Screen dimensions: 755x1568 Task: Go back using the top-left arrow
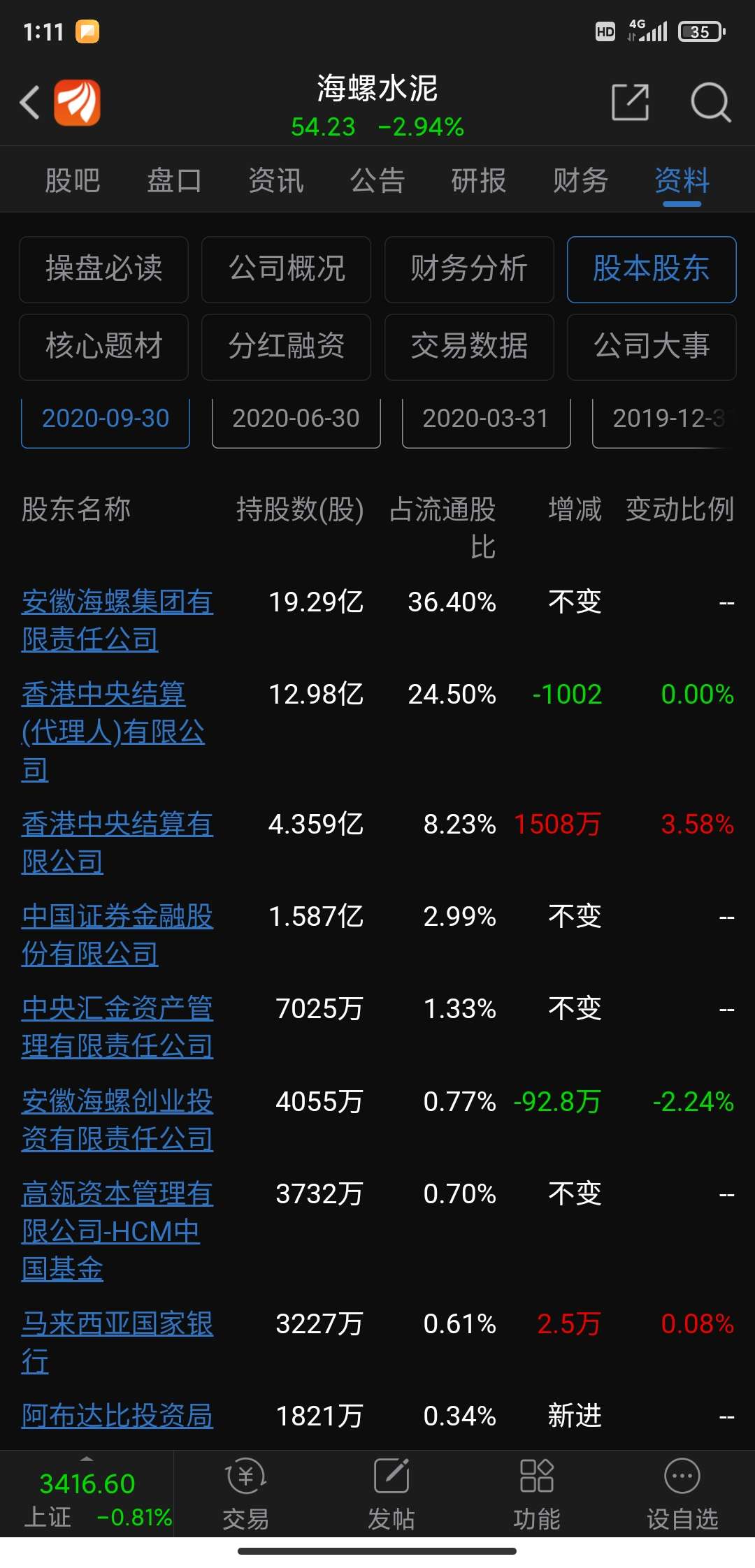(29, 103)
